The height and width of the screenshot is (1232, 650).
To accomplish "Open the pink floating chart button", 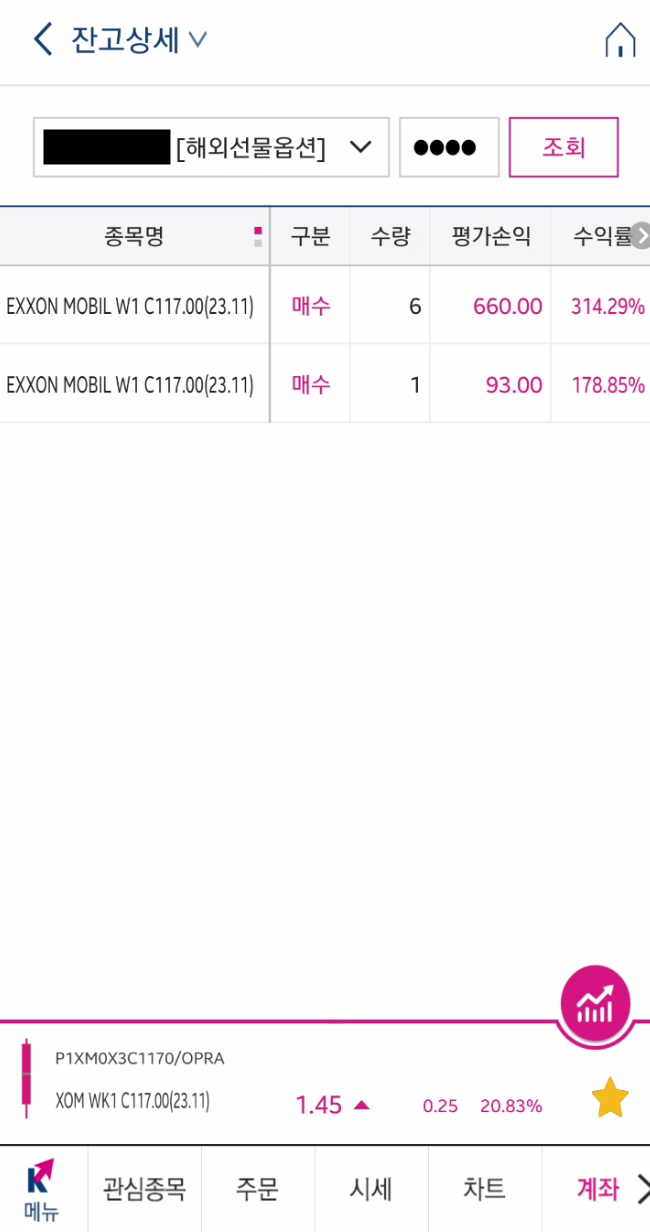I will [595, 1001].
